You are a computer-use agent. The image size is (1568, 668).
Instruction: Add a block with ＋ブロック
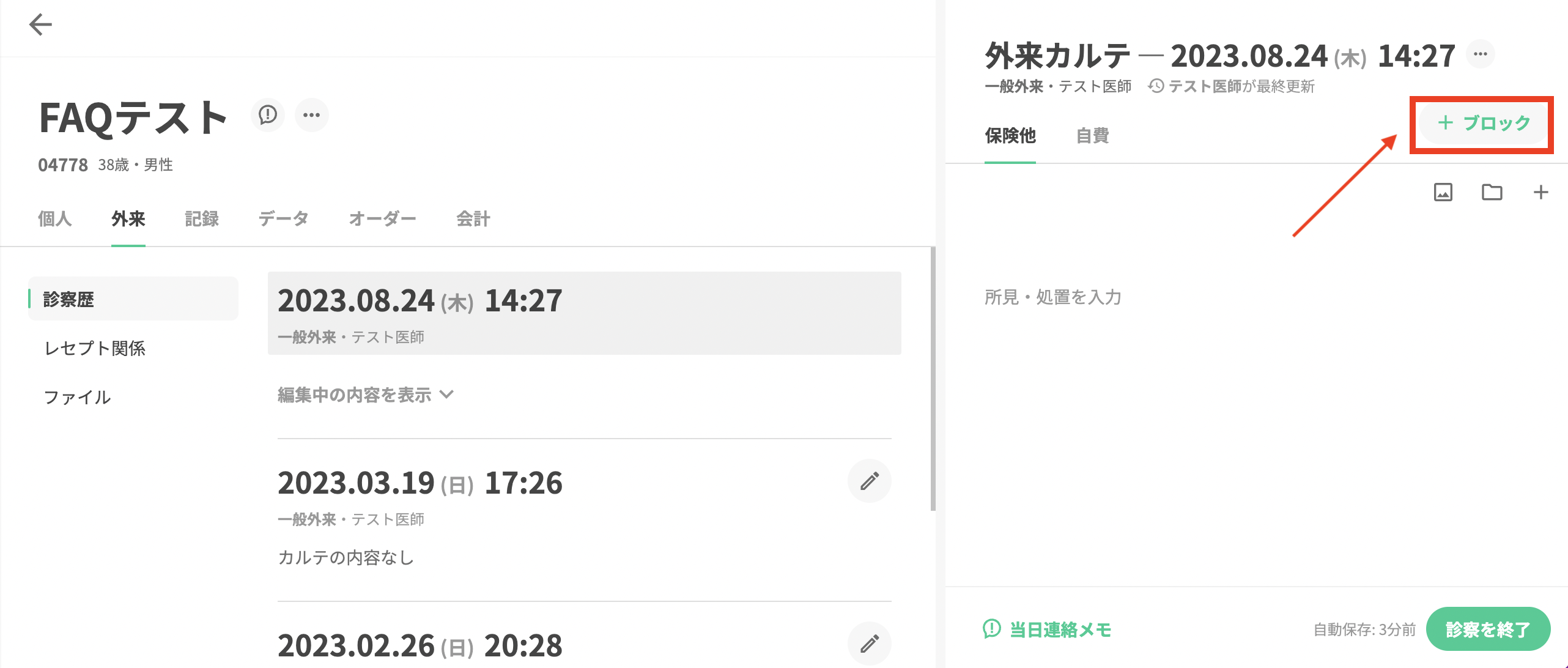1484,123
